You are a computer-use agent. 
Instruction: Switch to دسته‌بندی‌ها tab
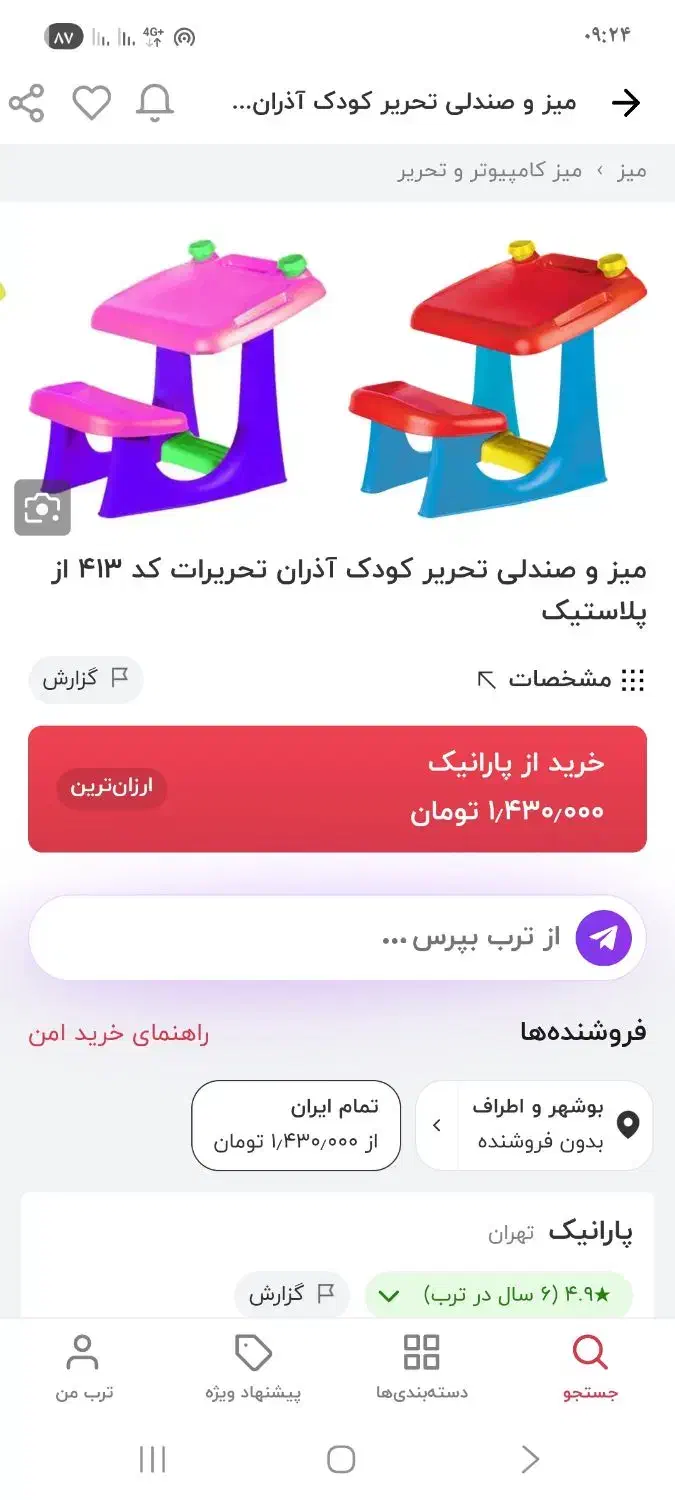422,1368
